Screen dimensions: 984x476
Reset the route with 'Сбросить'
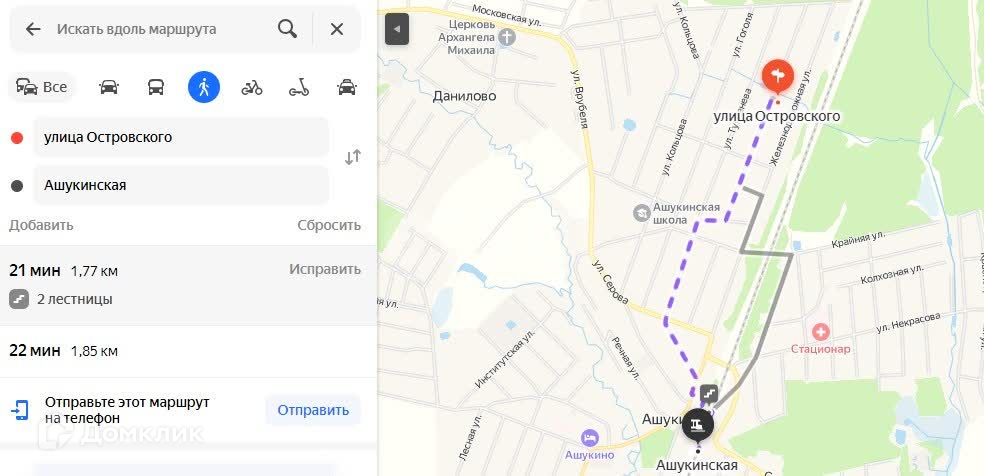pos(329,225)
